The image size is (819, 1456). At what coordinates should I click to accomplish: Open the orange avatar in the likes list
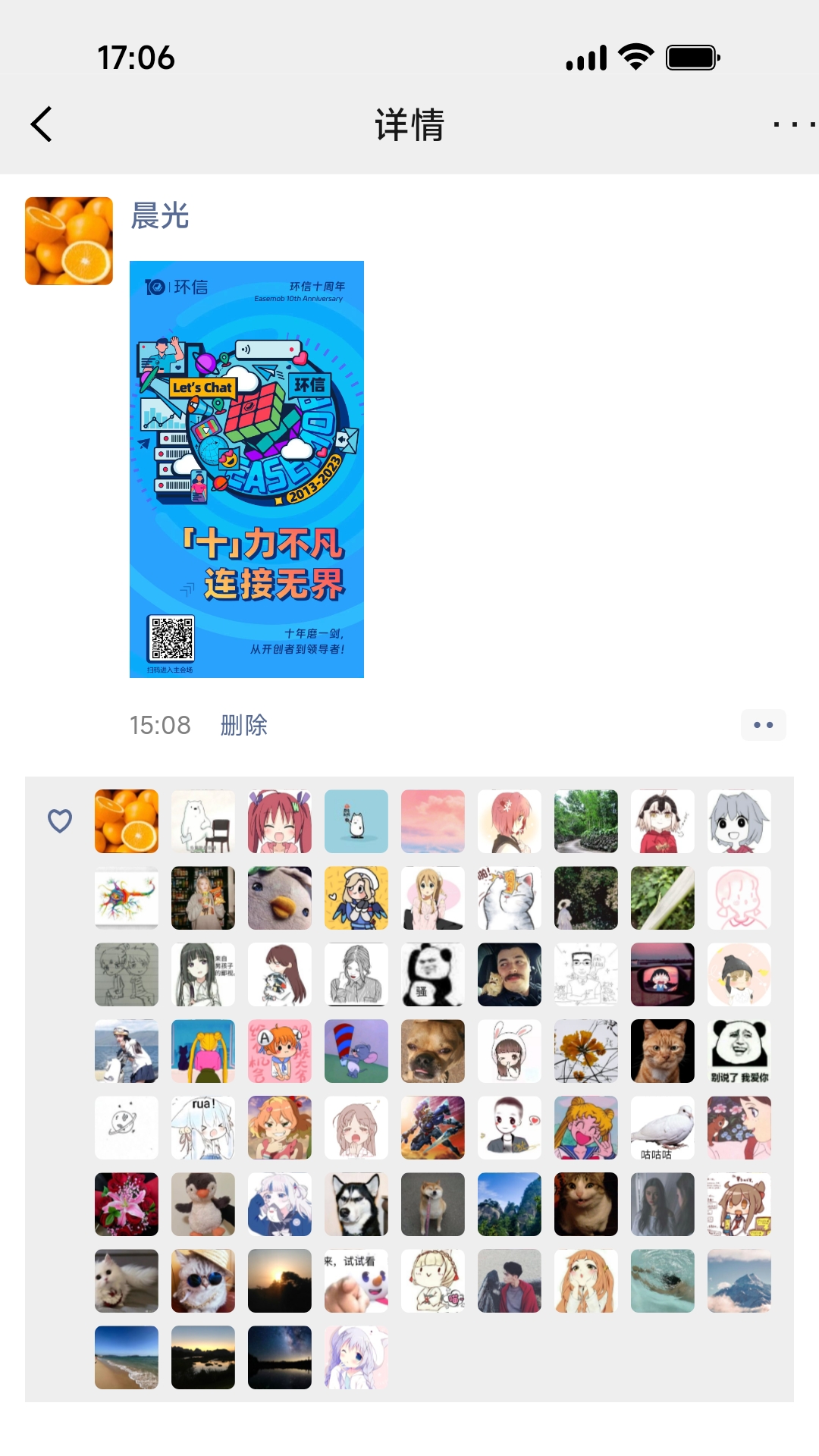point(127,821)
